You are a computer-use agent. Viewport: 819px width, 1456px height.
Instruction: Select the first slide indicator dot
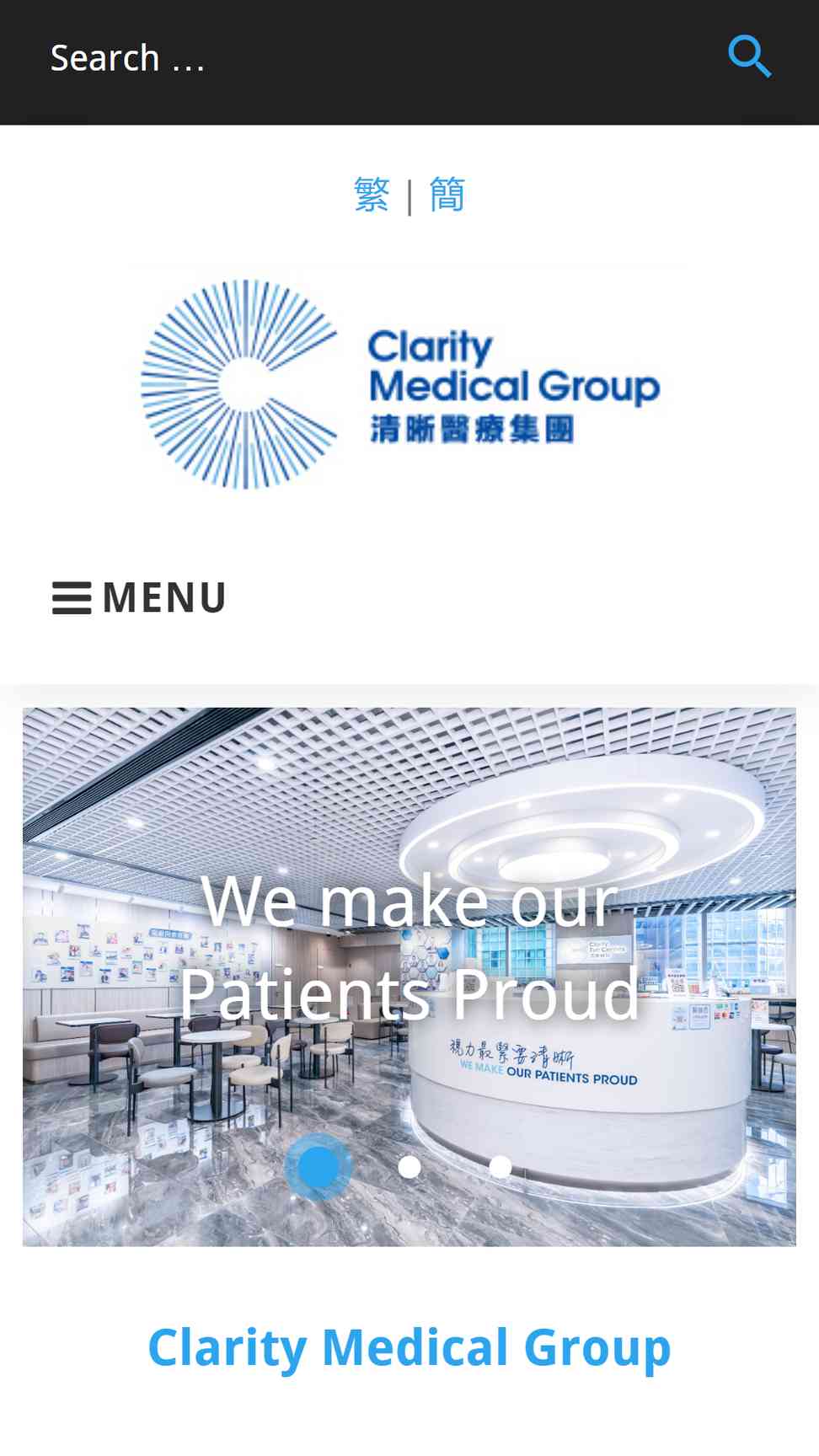tap(318, 1167)
